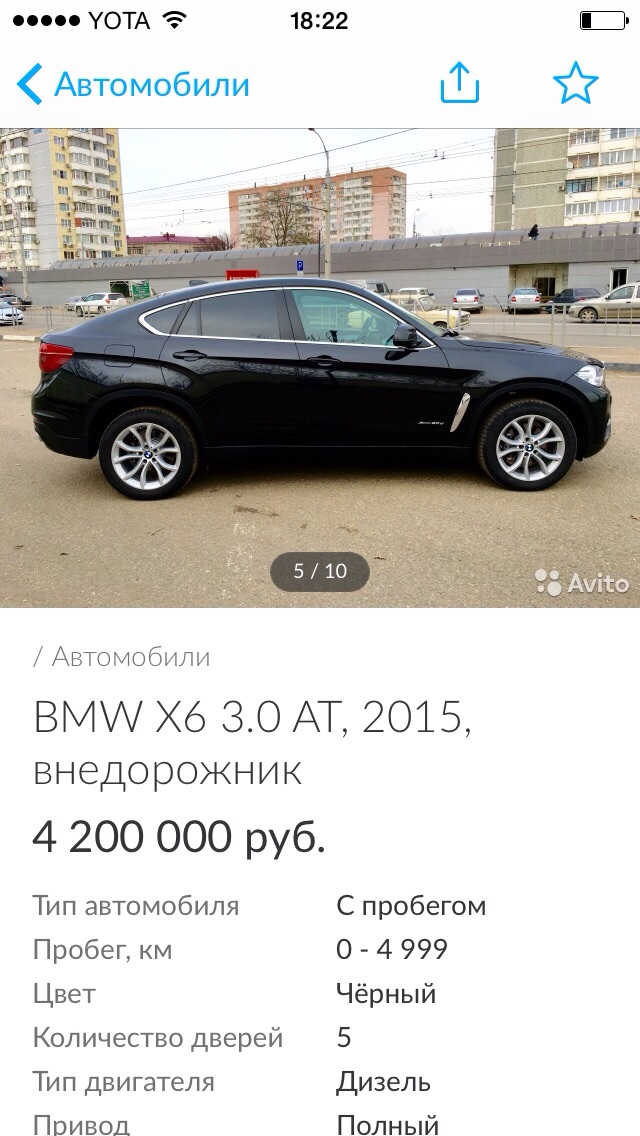Image resolution: width=640 pixels, height=1136 pixels.
Task: Open the BMW X6 photo fullscreen
Action: click(320, 368)
